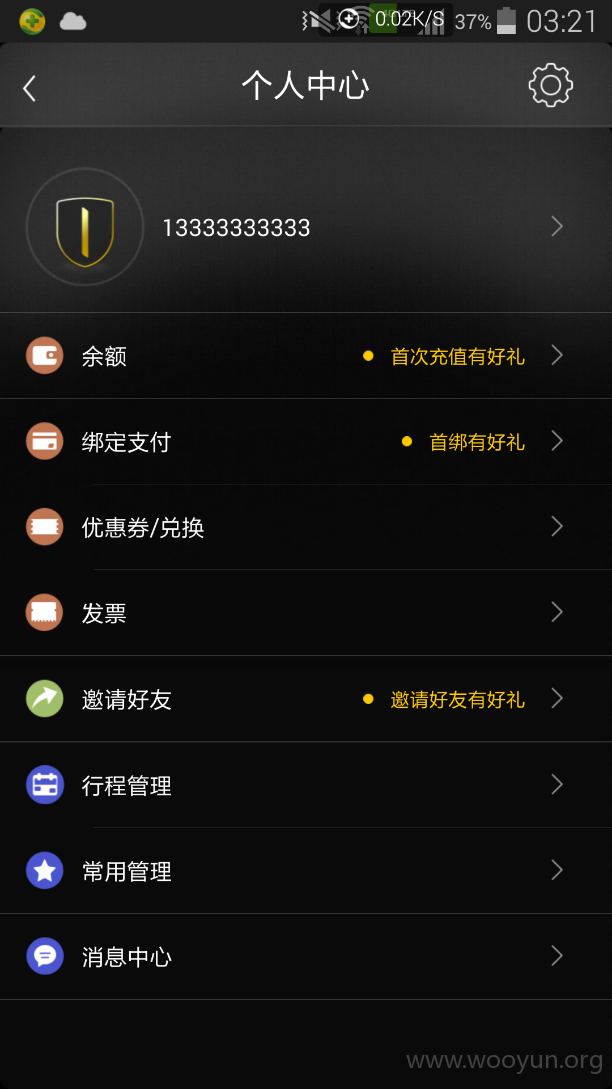
Task: Open 常用管理 favorites management
Action: (x=306, y=871)
